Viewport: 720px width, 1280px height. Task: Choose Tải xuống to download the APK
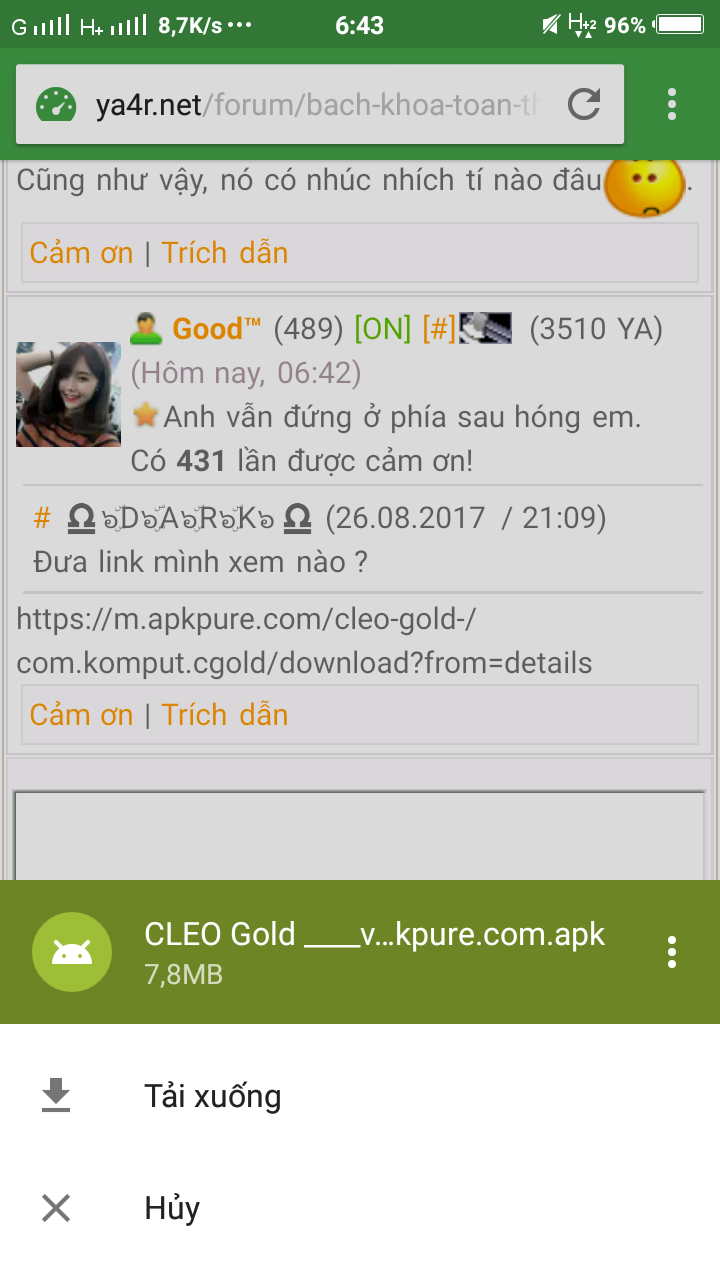coord(212,1096)
